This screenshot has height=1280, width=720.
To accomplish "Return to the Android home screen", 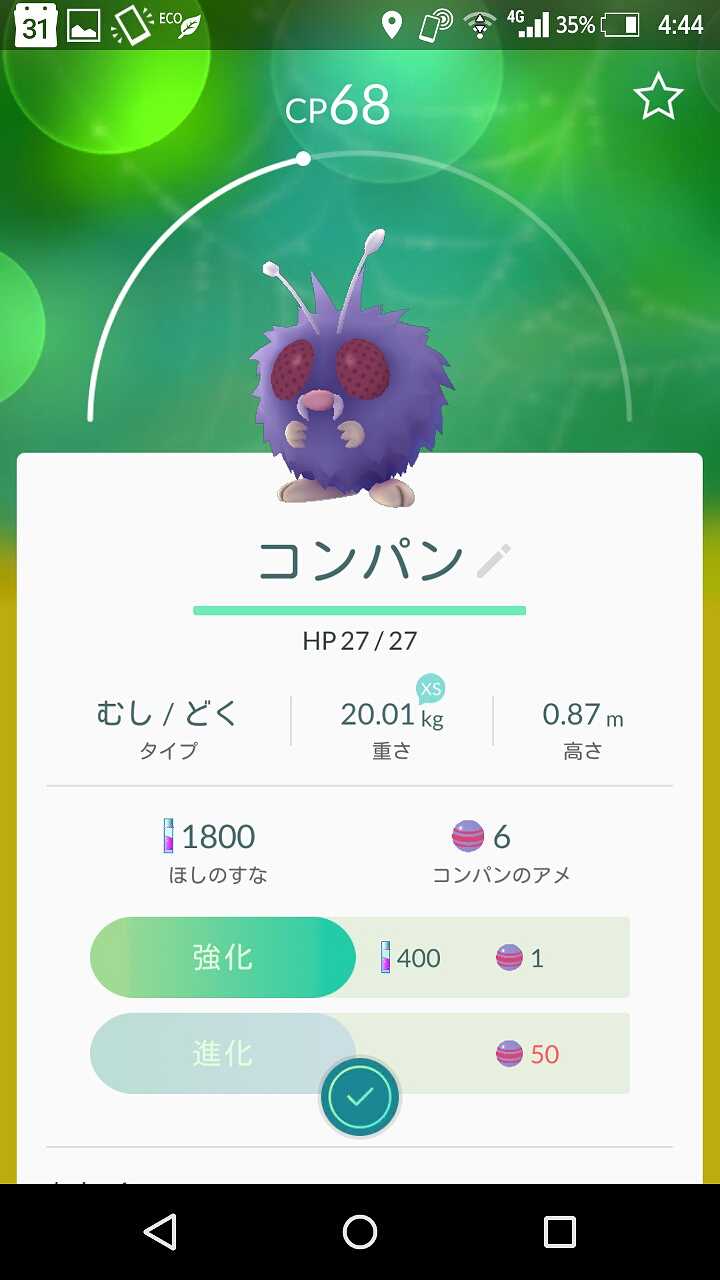I will point(360,1232).
